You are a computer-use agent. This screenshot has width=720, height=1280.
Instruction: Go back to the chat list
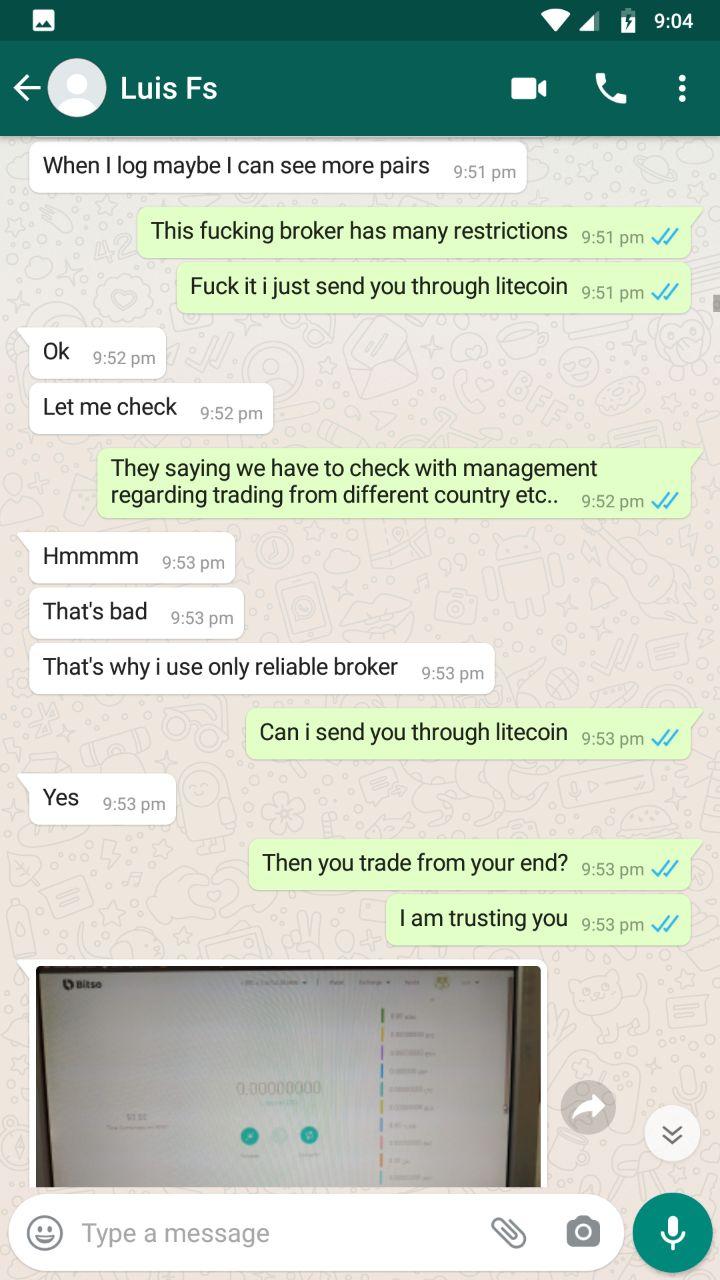click(27, 88)
